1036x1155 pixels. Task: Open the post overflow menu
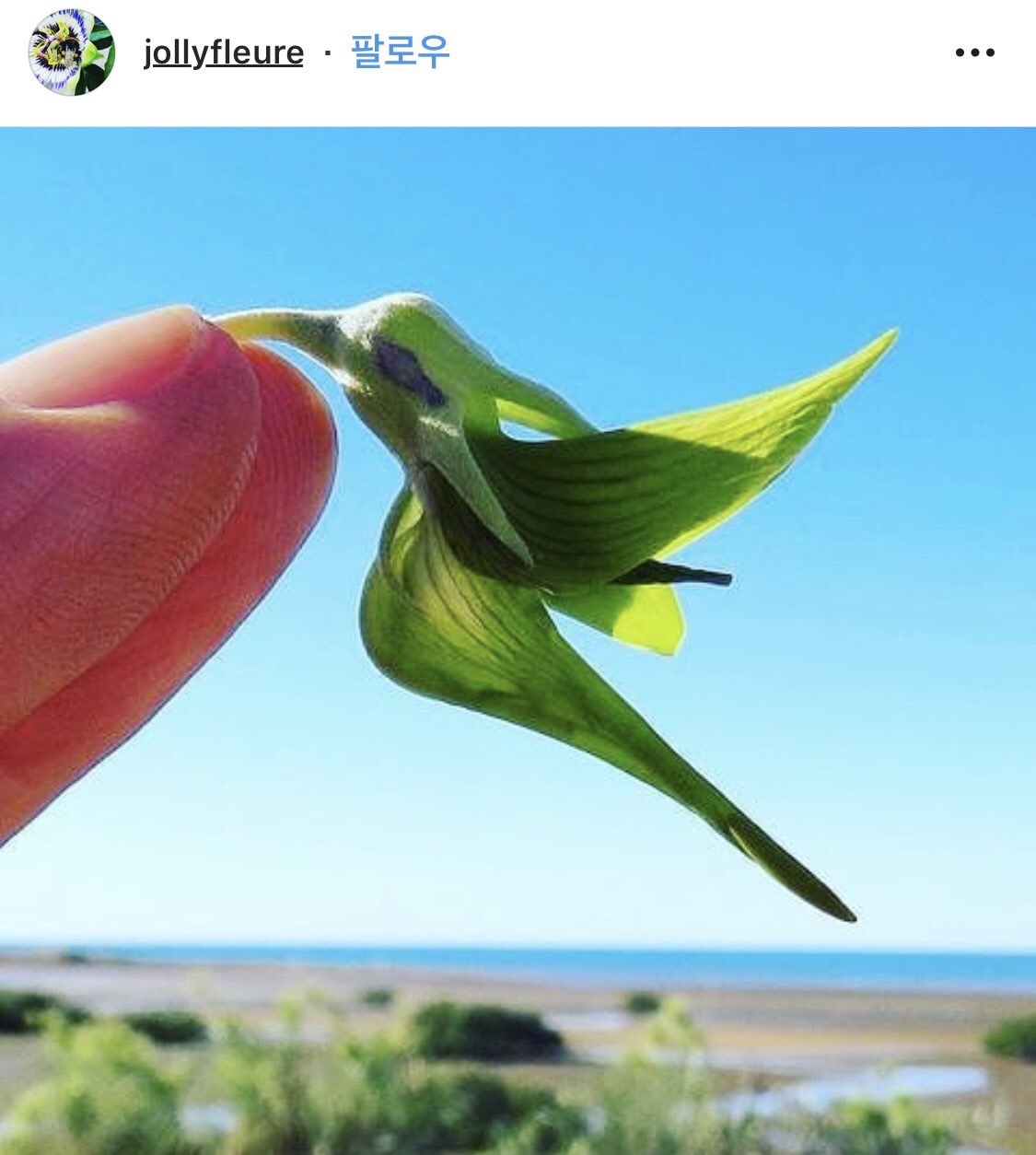[x=974, y=53]
